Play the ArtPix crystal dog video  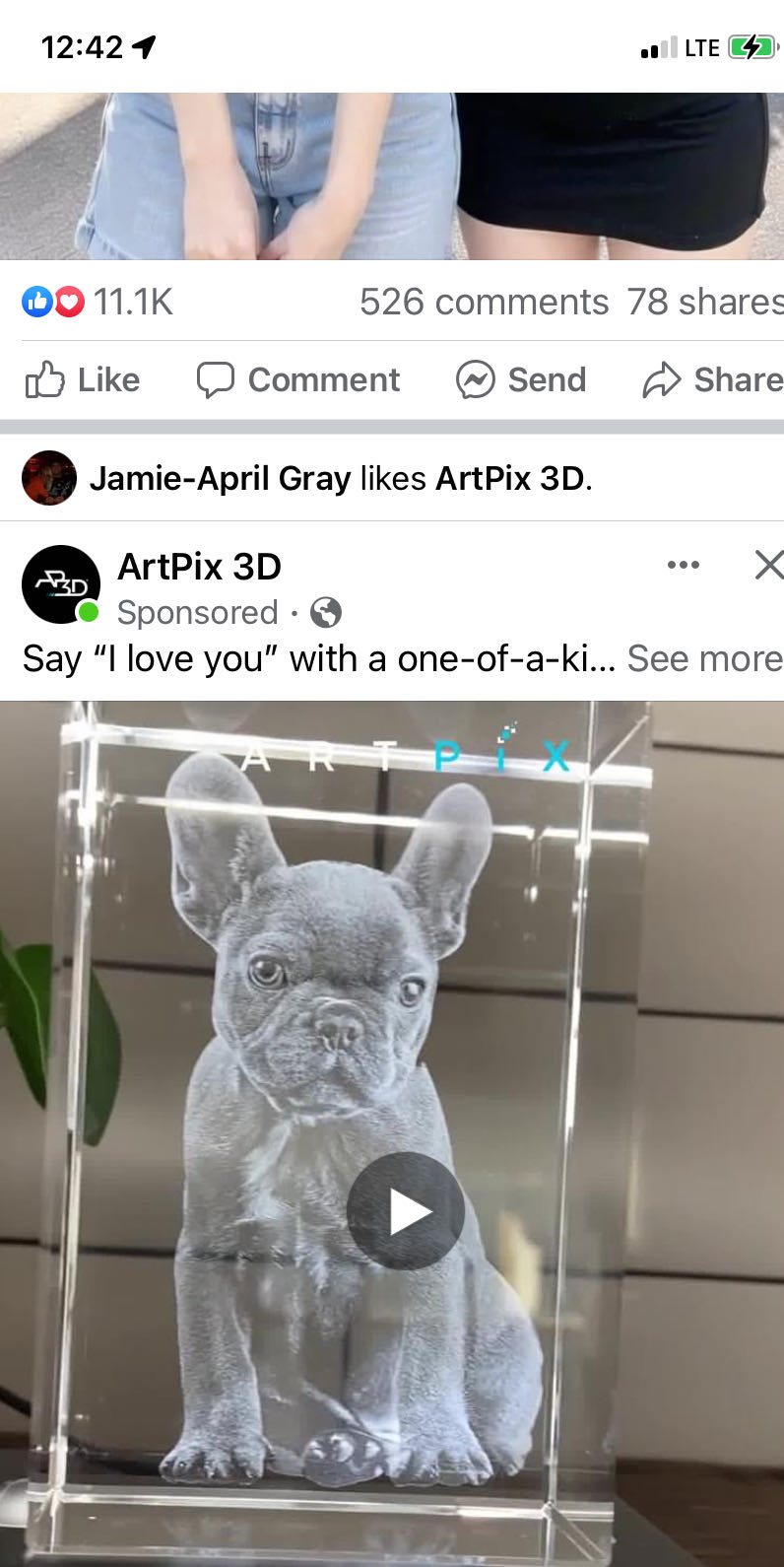[x=405, y=1210]
